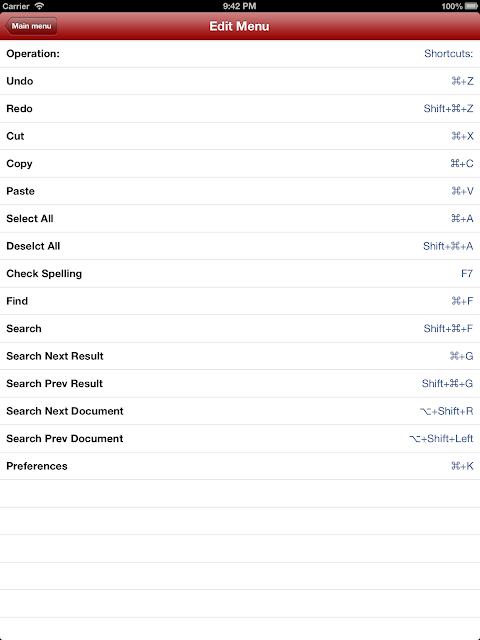The height and width of the screenshot is (640, 480).
Task: Open the Check Spelling row
Action: [x=240, y=273]
